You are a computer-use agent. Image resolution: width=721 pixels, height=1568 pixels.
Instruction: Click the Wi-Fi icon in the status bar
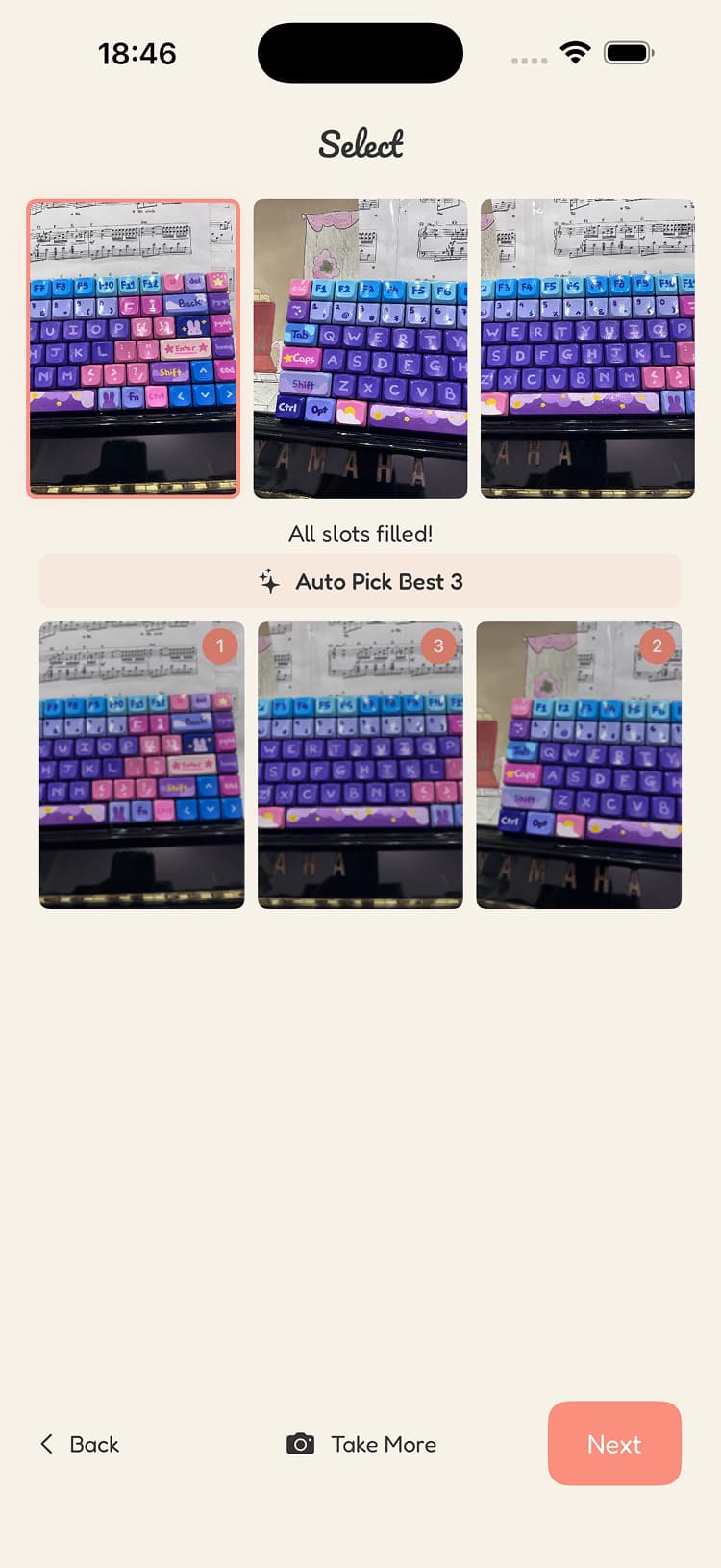pyautogui.click(x=574, y=52)
